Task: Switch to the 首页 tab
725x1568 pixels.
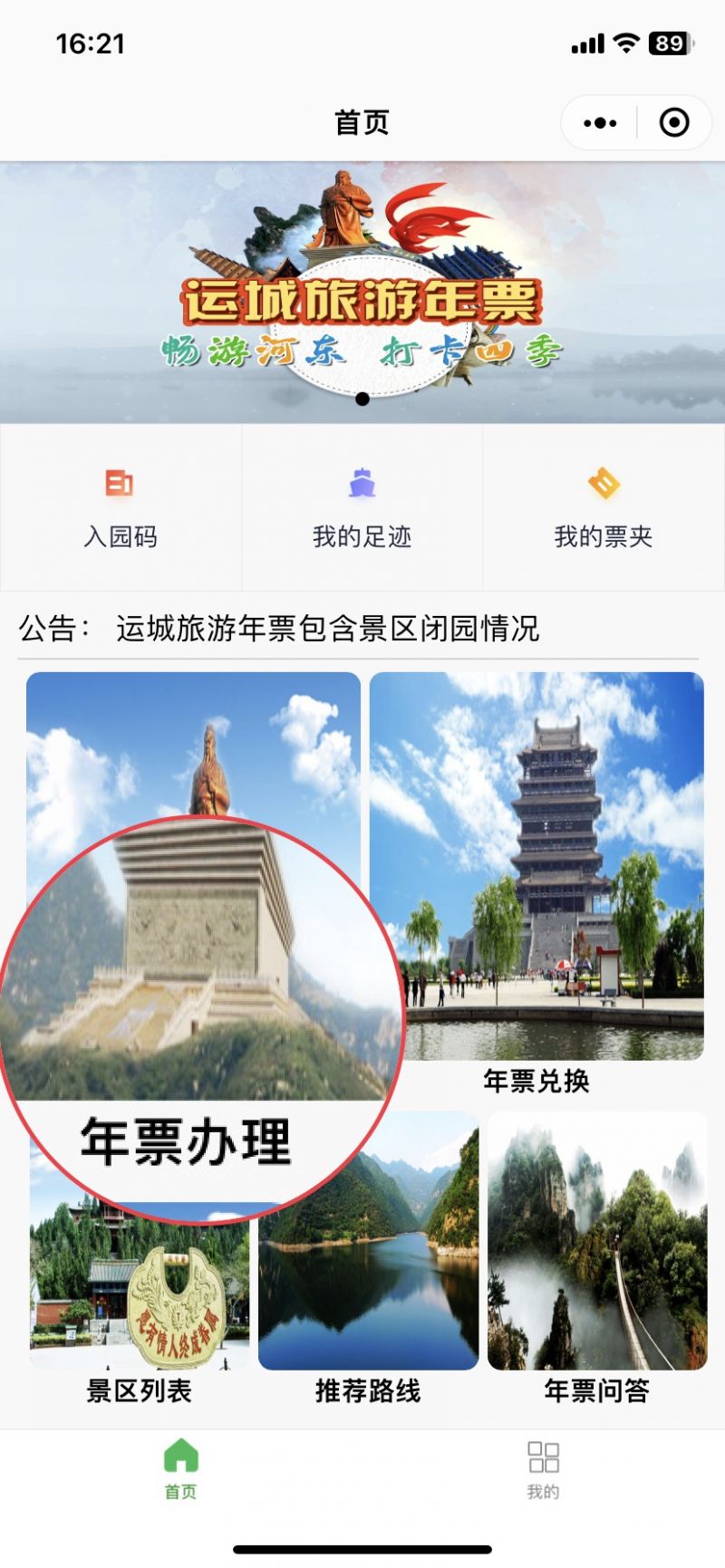Action: [180, 1467]
